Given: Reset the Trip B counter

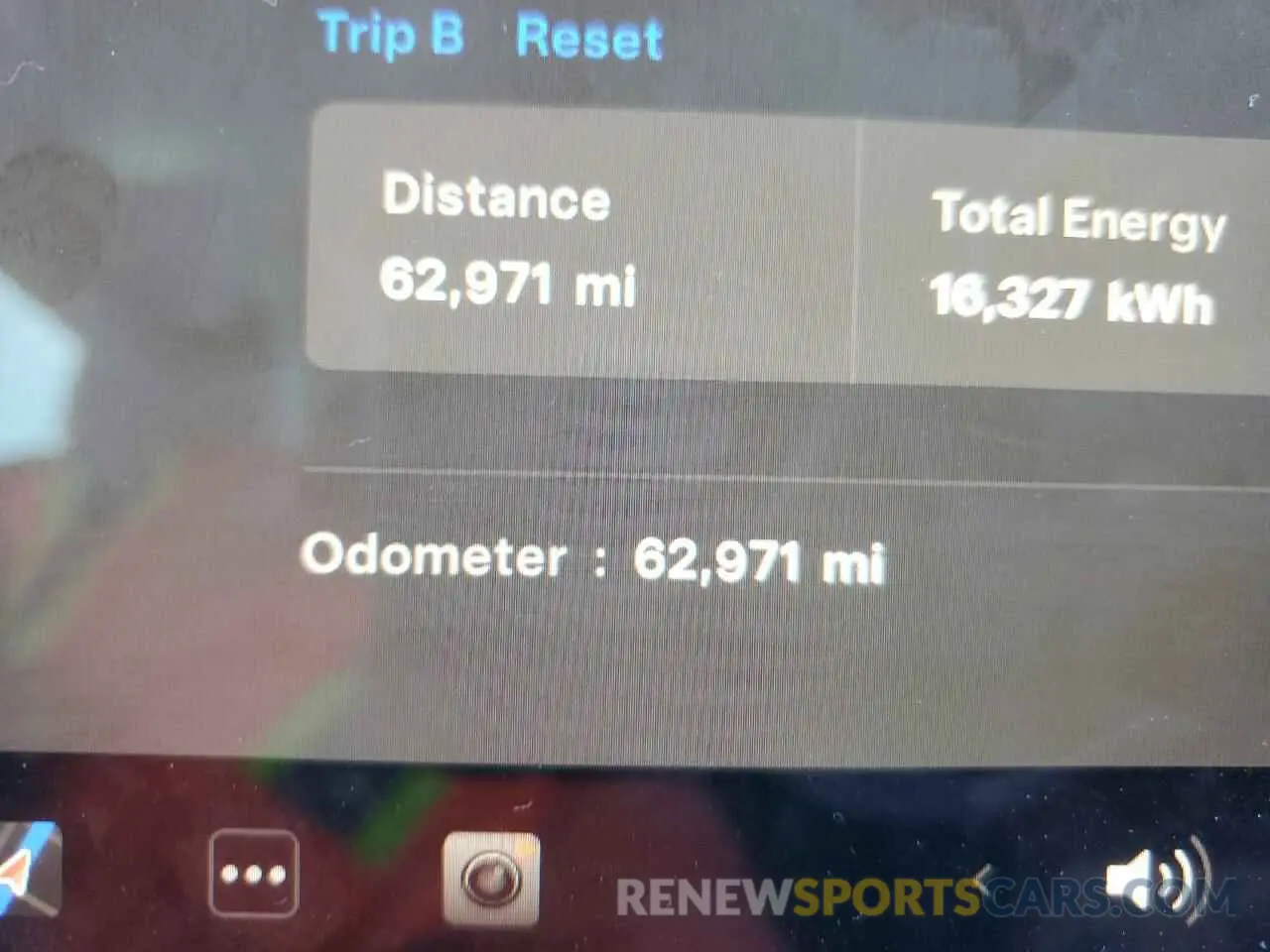Looking at the screenshot, I should click(x=589, y=38).
